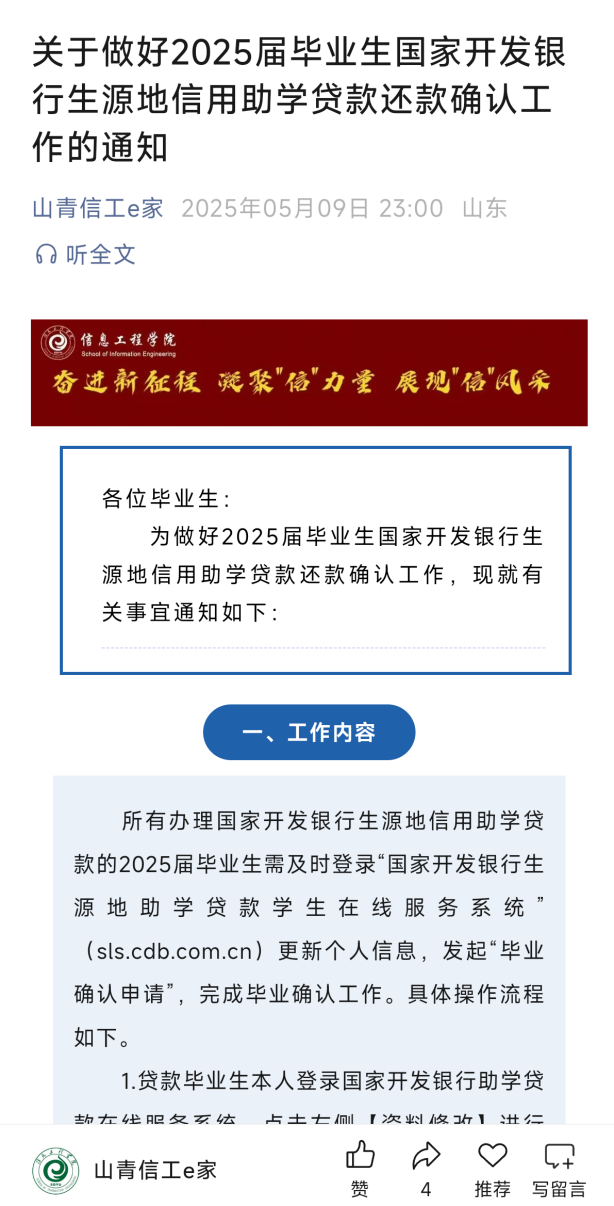Listen to the full article with 听全文

(85, 254)
